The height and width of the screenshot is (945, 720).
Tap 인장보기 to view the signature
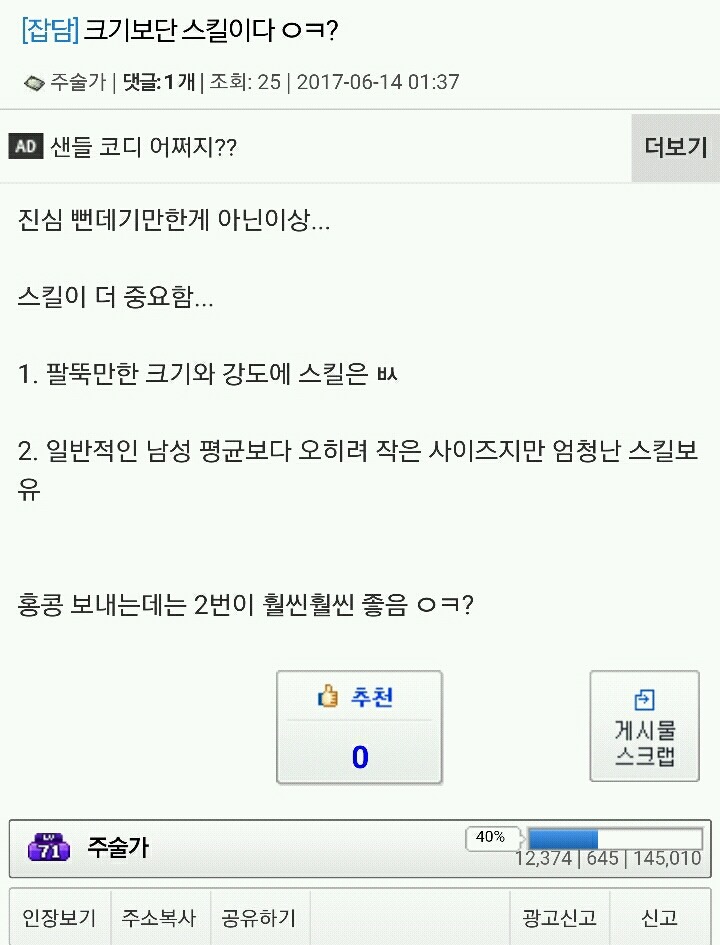pyautogui.click(x=59, y=917)
